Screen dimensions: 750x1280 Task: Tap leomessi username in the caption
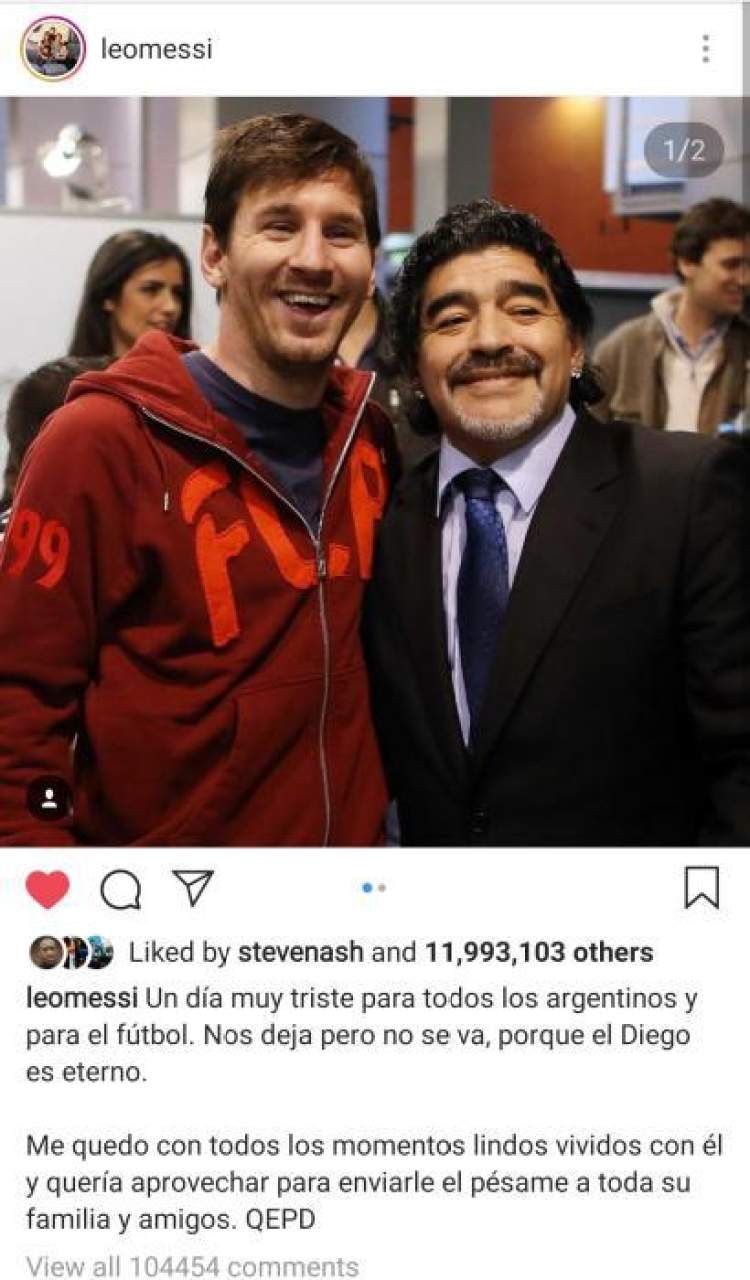83,998
